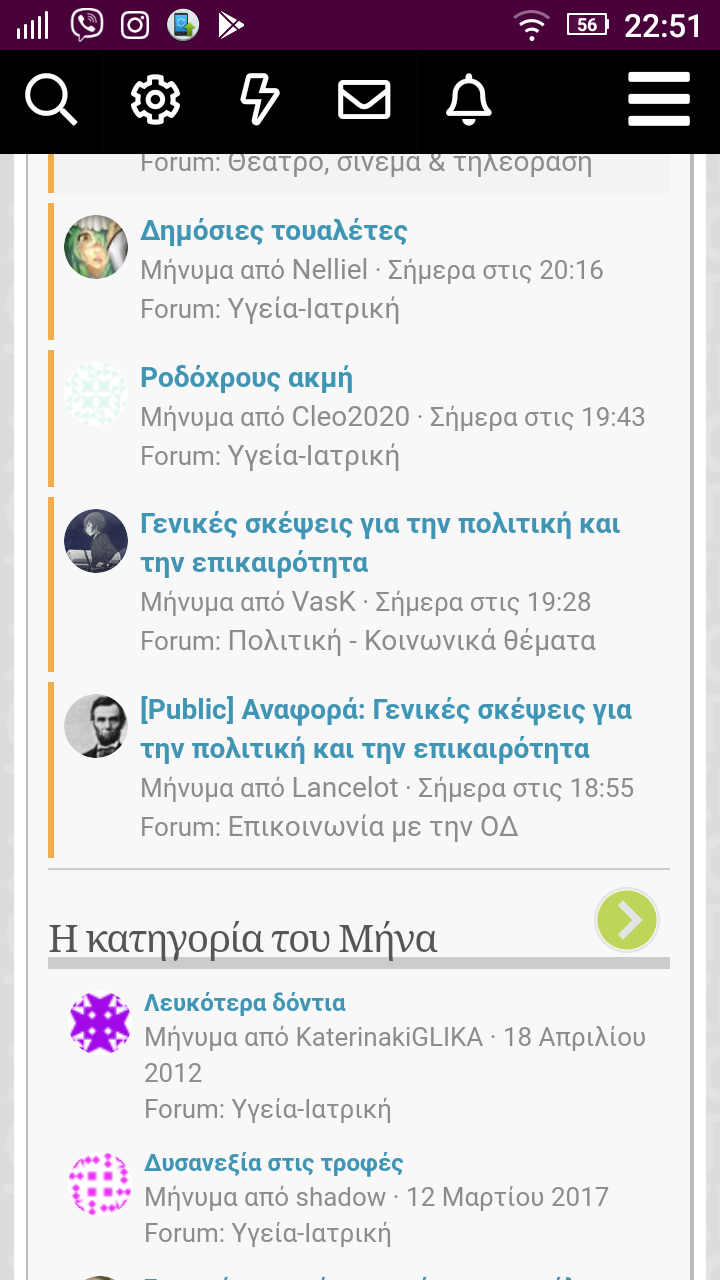The image size is (720, 1280).
Task: Tap the green arrow button
Action: (627, 920)
